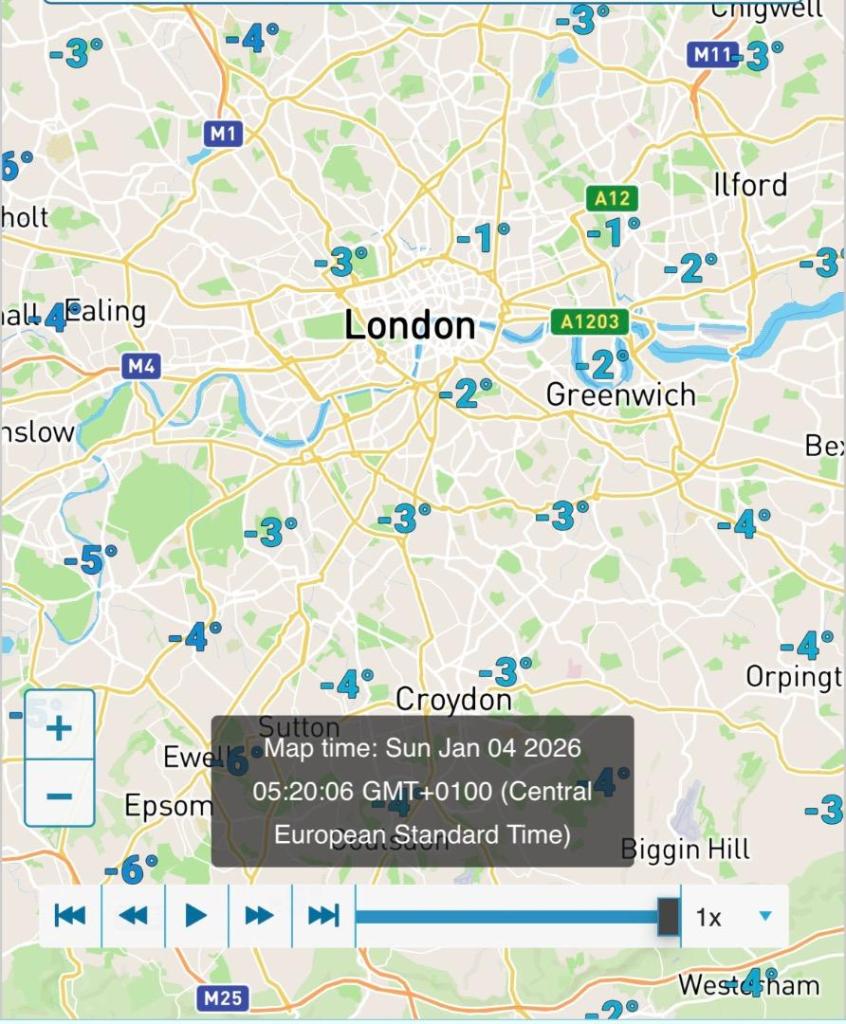Jump to the first animation frame

pyautogui.click(x=70, y=915)
